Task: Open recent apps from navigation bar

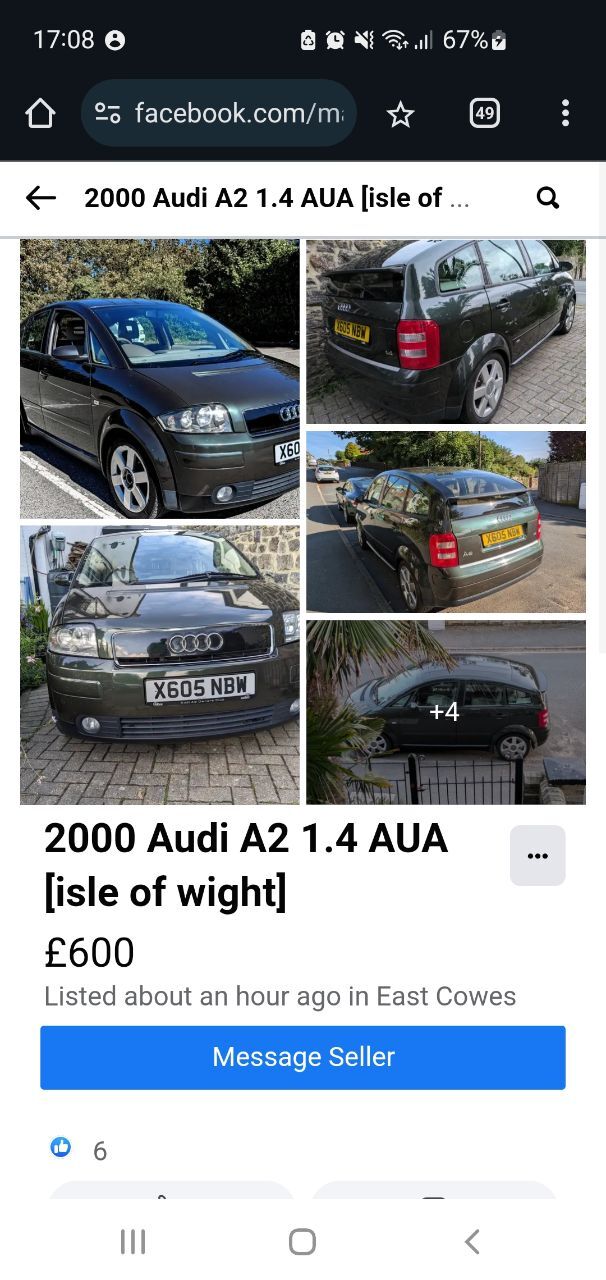Action: [x=133, y=1242]
